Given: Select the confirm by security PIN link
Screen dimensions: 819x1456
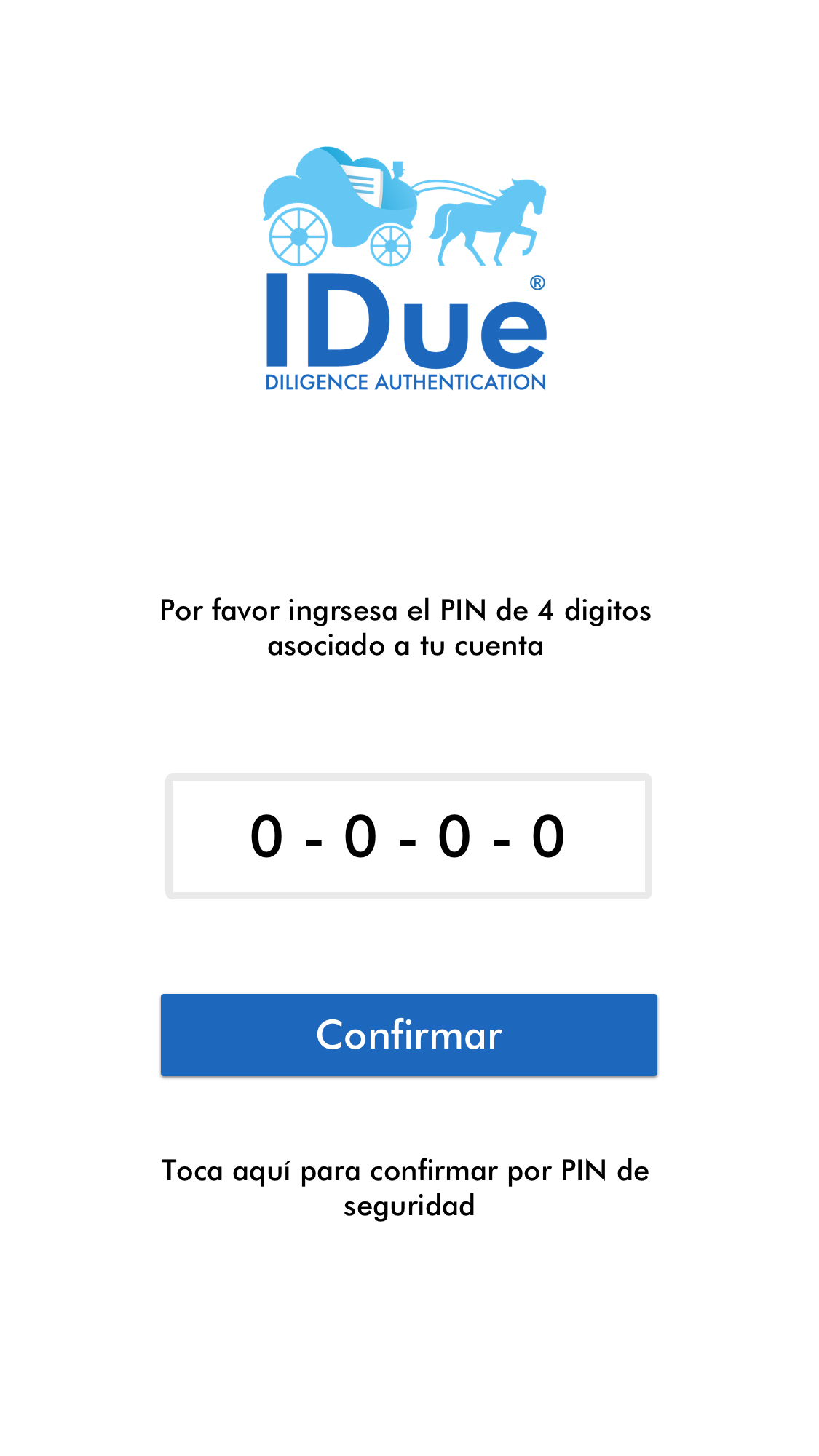Looking at the screenshot, I should 406,1188.
